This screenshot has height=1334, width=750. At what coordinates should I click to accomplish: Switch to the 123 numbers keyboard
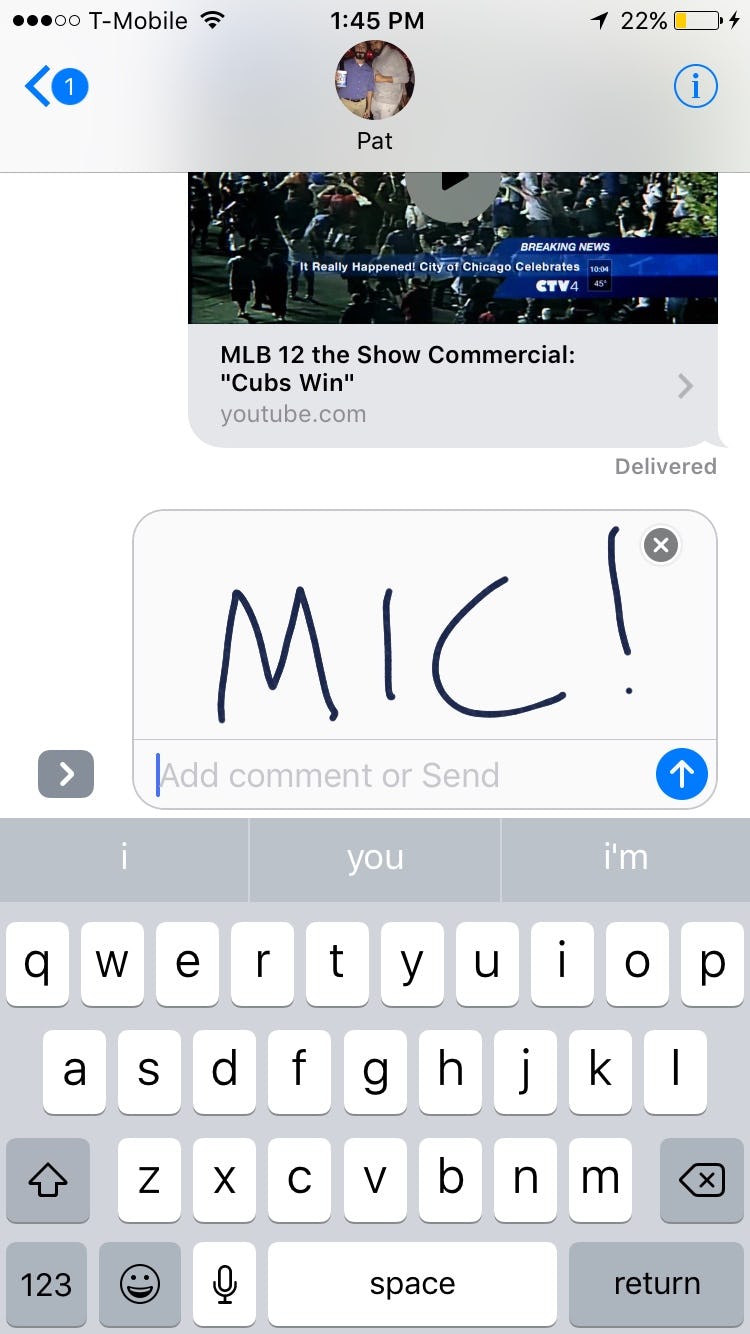[47, 1284]
